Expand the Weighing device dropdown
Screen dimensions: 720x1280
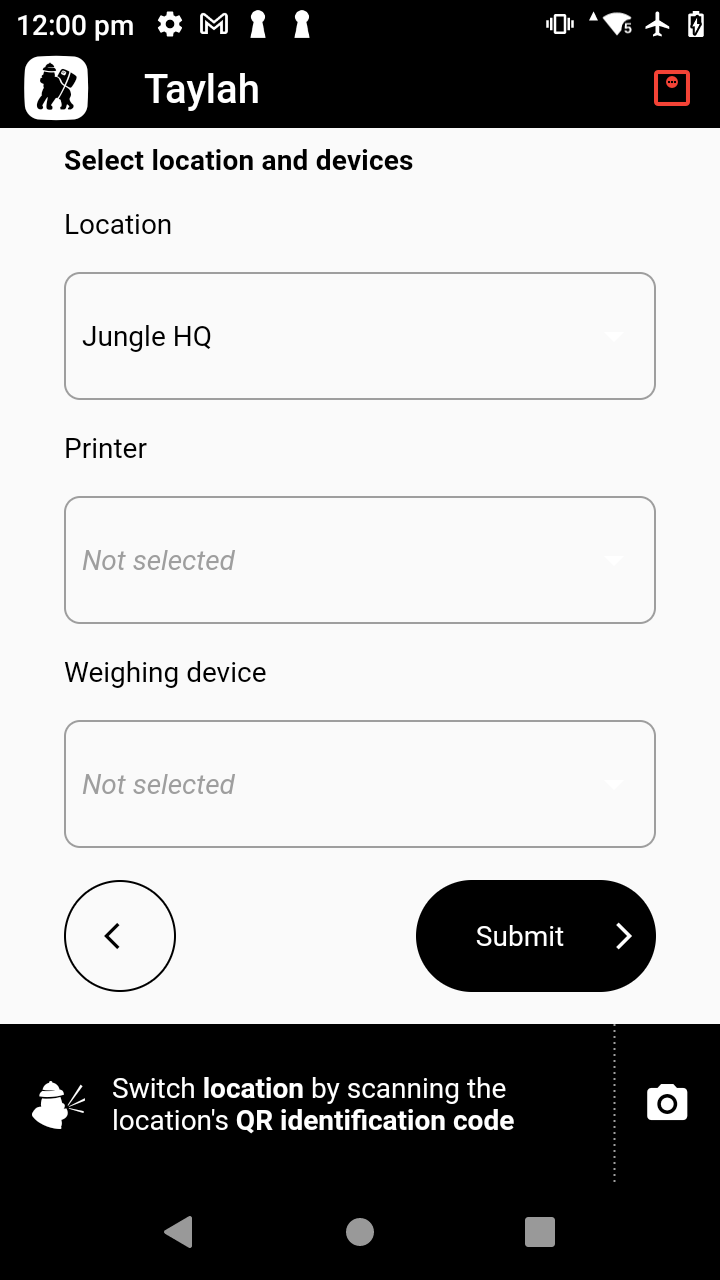tap(360, 784)
